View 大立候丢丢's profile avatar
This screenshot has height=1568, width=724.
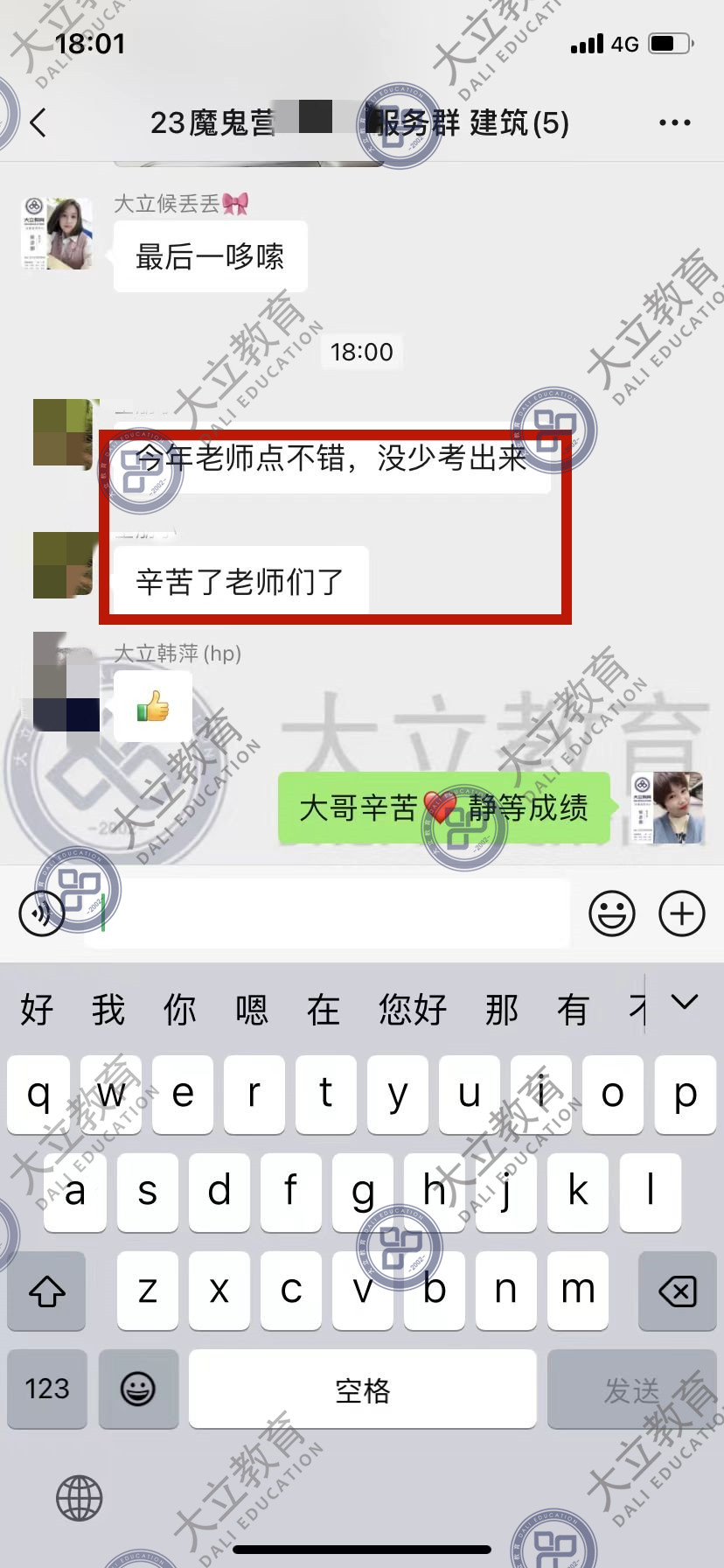pyautogui.click(x=58, y=234)
